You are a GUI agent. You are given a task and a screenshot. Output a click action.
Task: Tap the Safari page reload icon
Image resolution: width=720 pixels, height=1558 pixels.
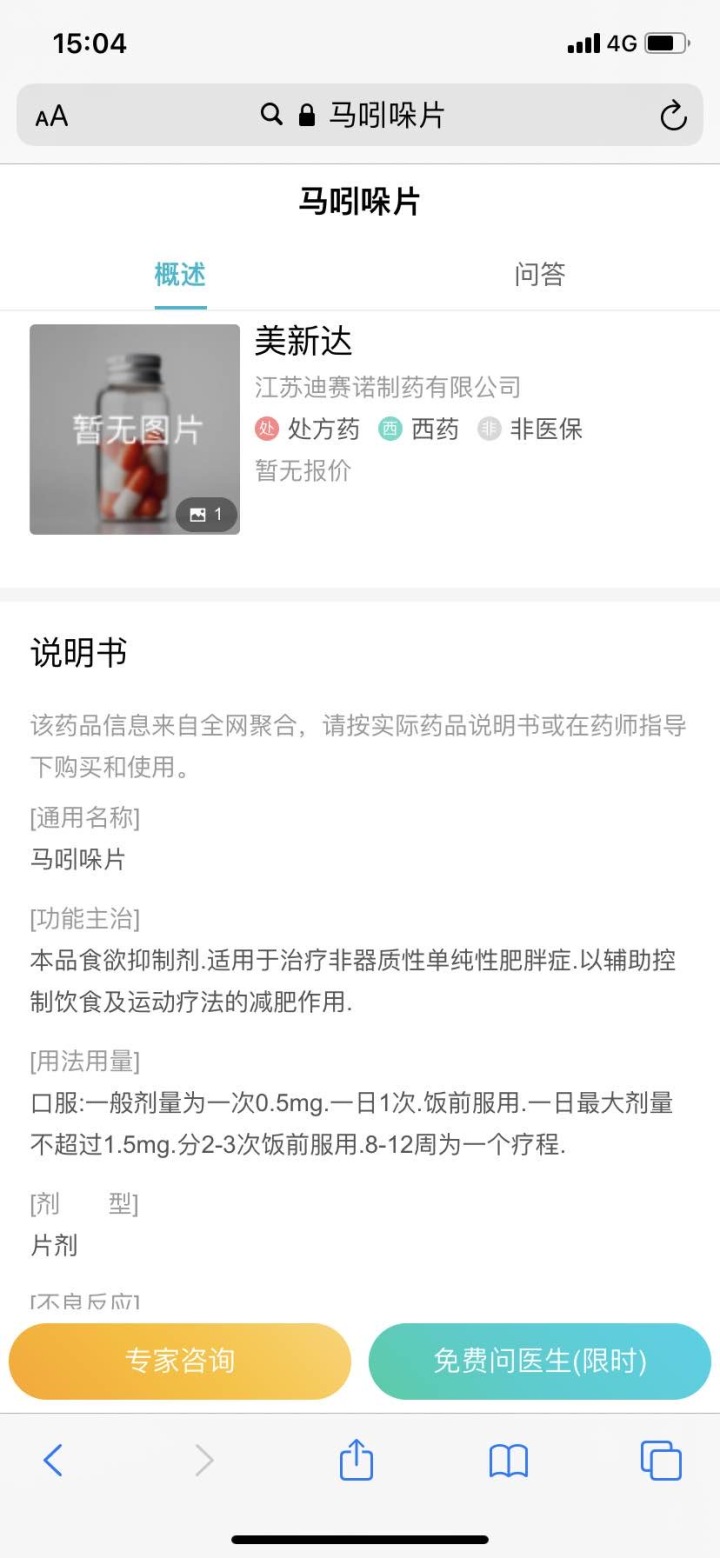tap(674, 115)
